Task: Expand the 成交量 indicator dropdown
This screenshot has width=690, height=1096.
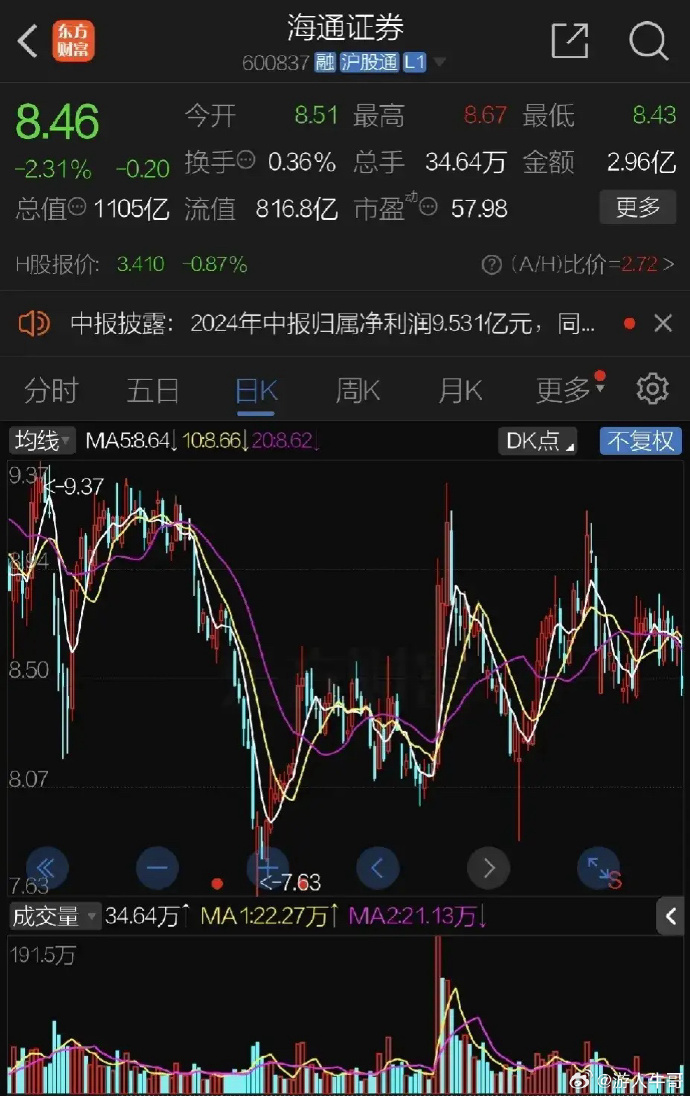Action: click(55, 915)
